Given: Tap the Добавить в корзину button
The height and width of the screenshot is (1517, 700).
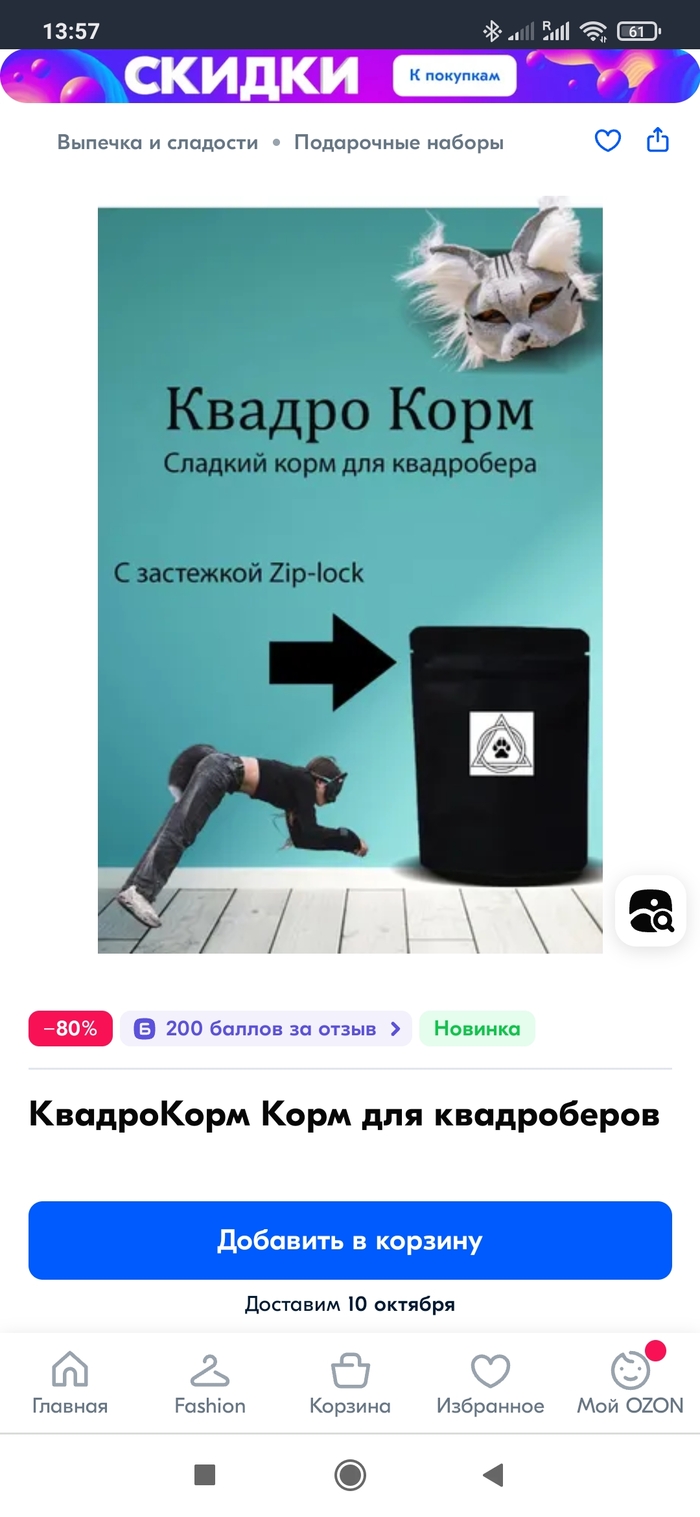Looking at the screenshot, I should [350, 1240].
